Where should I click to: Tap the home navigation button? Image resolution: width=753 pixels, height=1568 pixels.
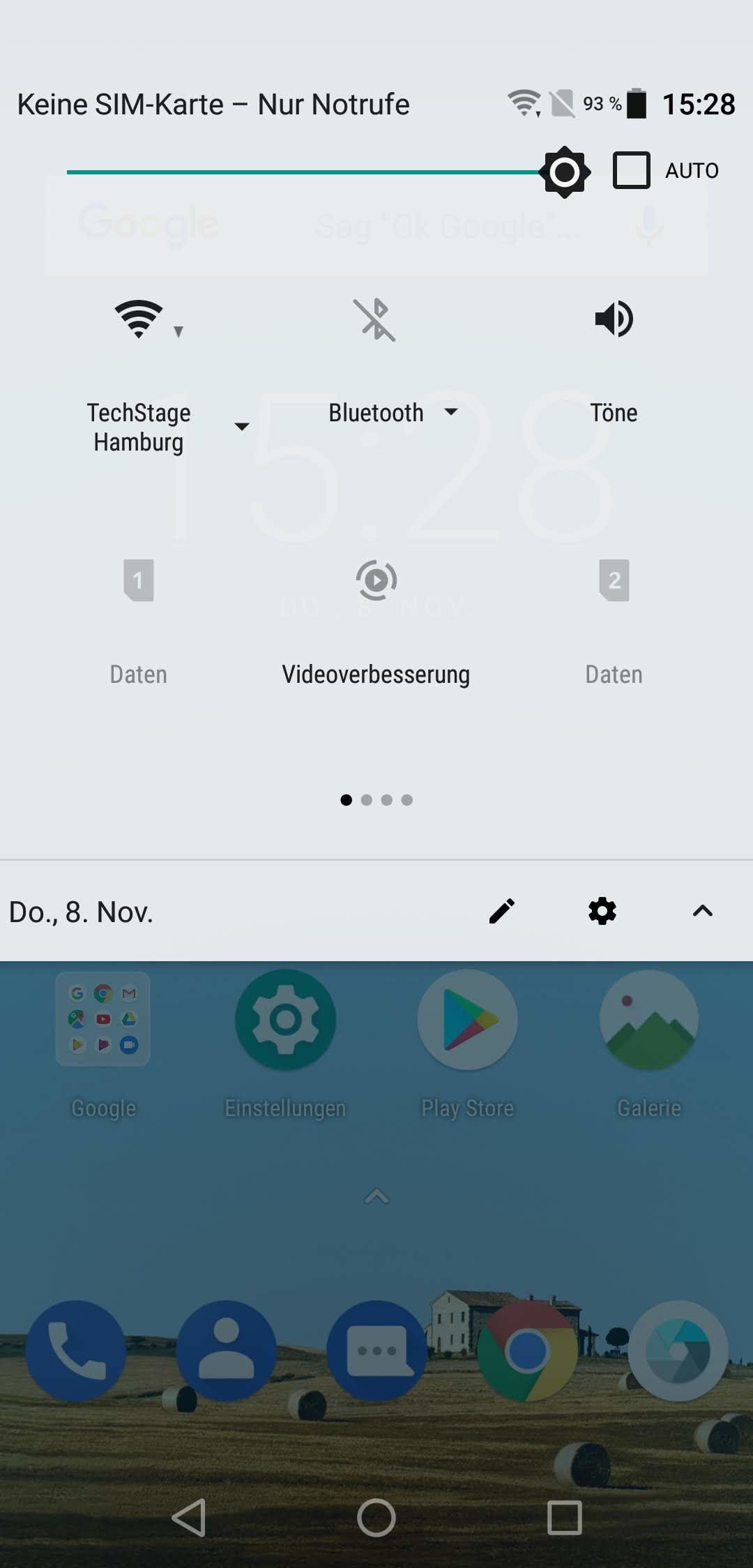click(x=376, y=1518)
